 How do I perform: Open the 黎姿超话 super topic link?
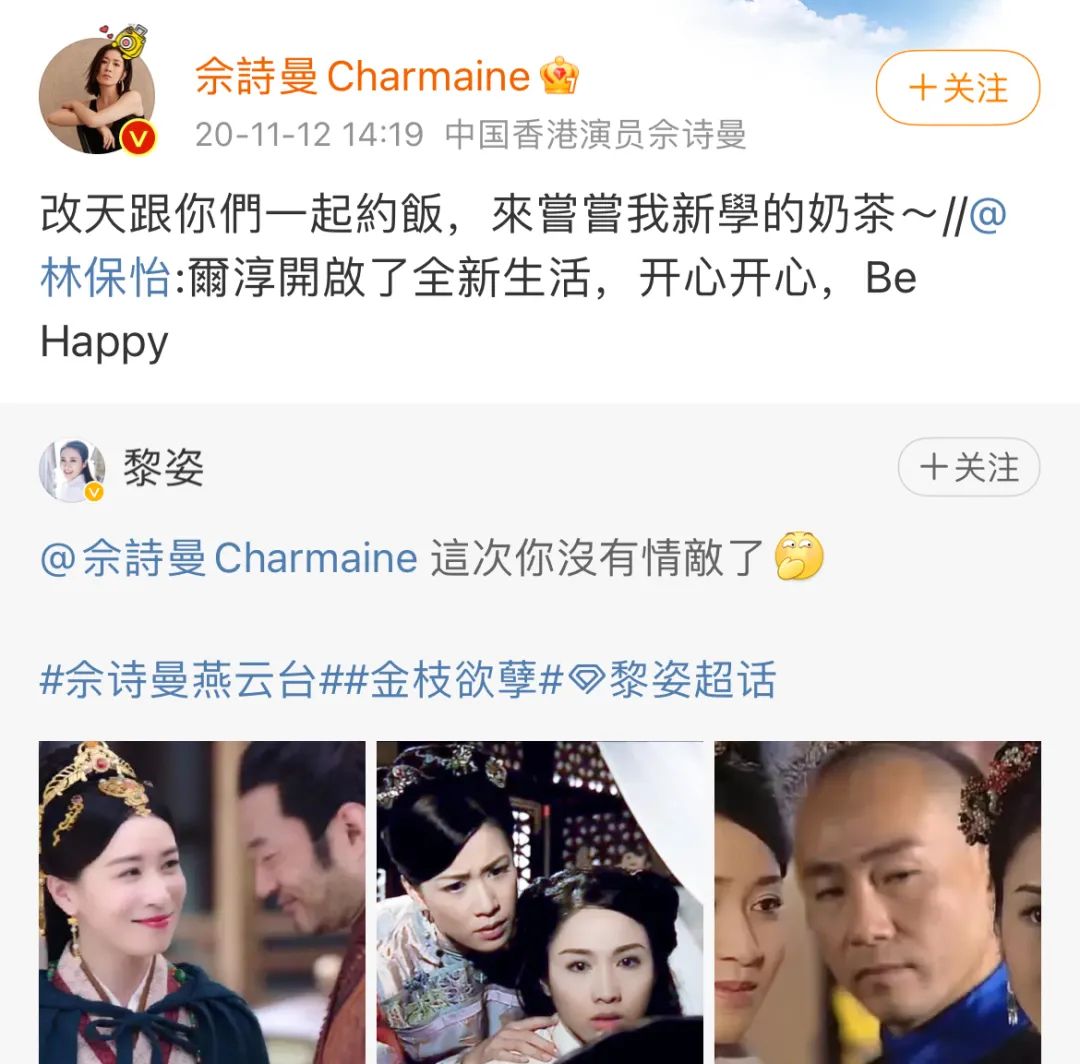tap(672, 681)
